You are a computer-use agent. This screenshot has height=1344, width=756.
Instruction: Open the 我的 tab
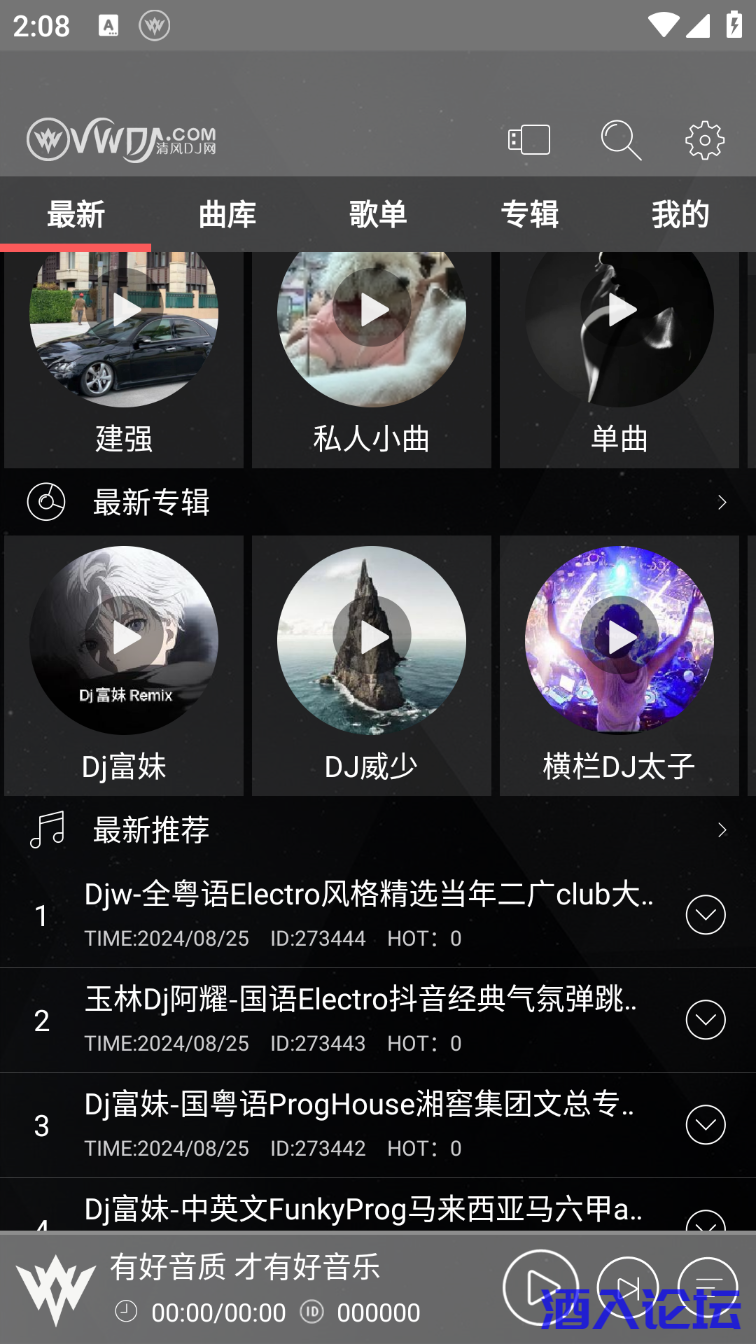point(681,214)
